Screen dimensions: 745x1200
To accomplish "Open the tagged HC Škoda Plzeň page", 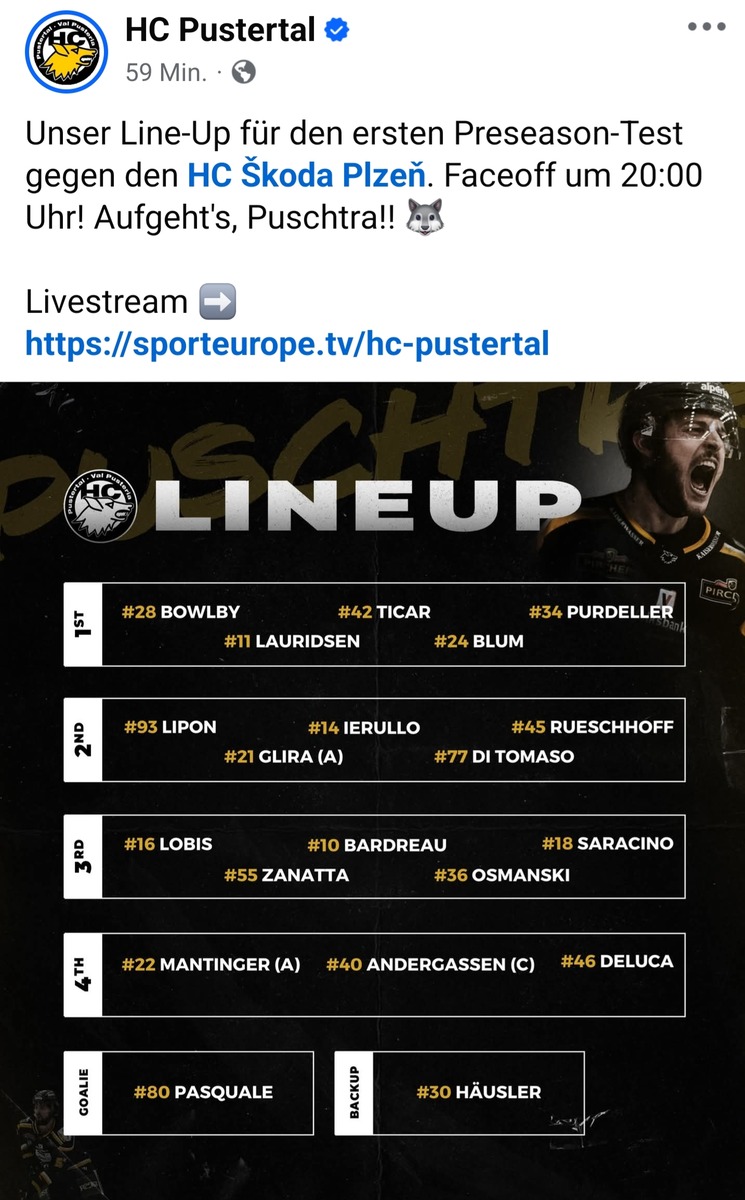I will [307, 177].
